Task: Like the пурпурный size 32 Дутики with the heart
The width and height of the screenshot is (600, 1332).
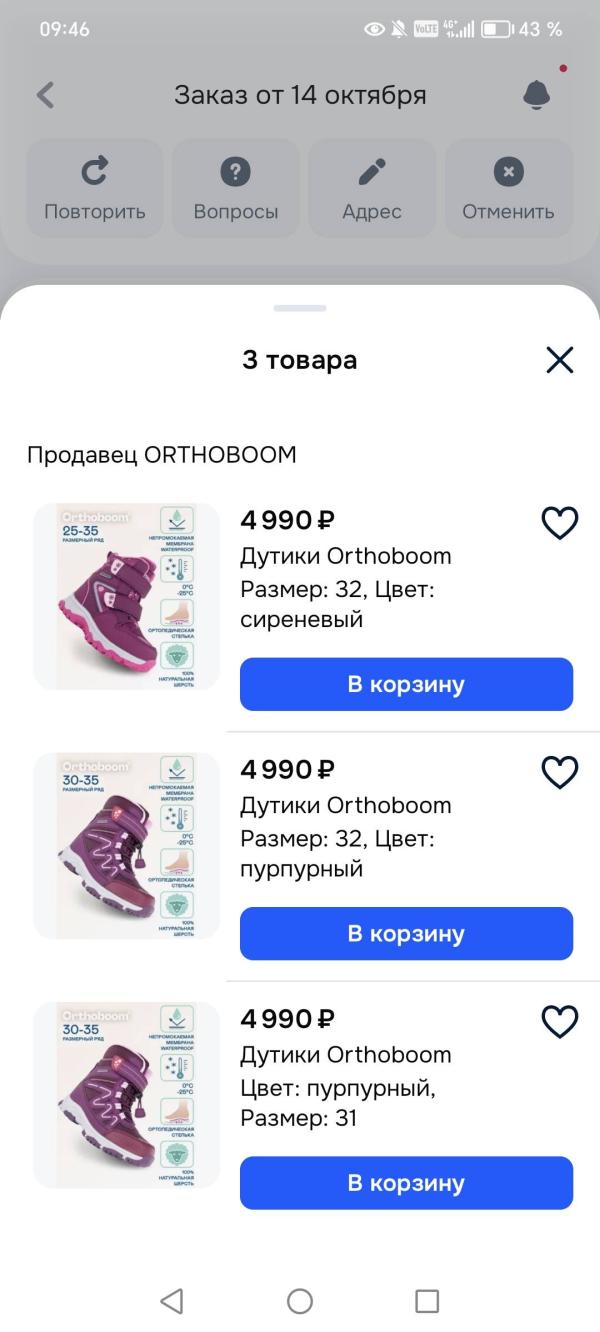Action: pyautogui.click(x=560, y=772)
